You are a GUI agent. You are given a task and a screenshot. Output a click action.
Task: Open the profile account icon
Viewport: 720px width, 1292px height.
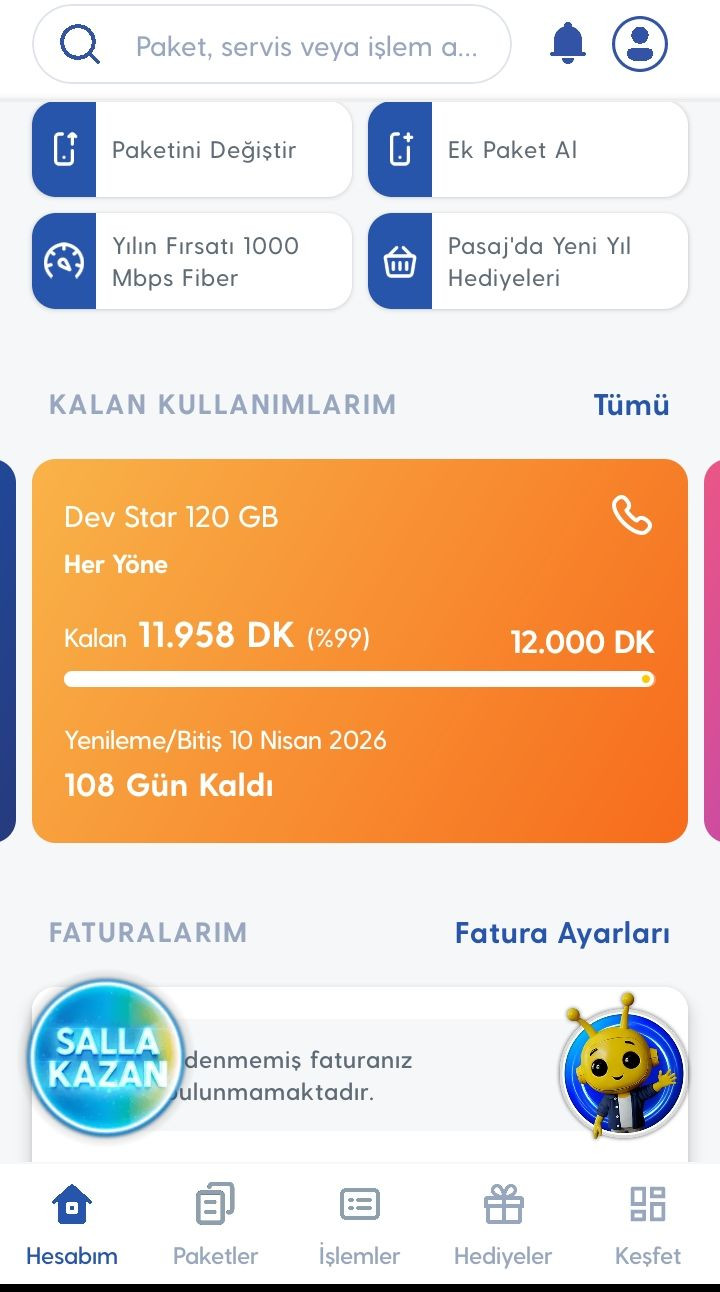(639, 44)
